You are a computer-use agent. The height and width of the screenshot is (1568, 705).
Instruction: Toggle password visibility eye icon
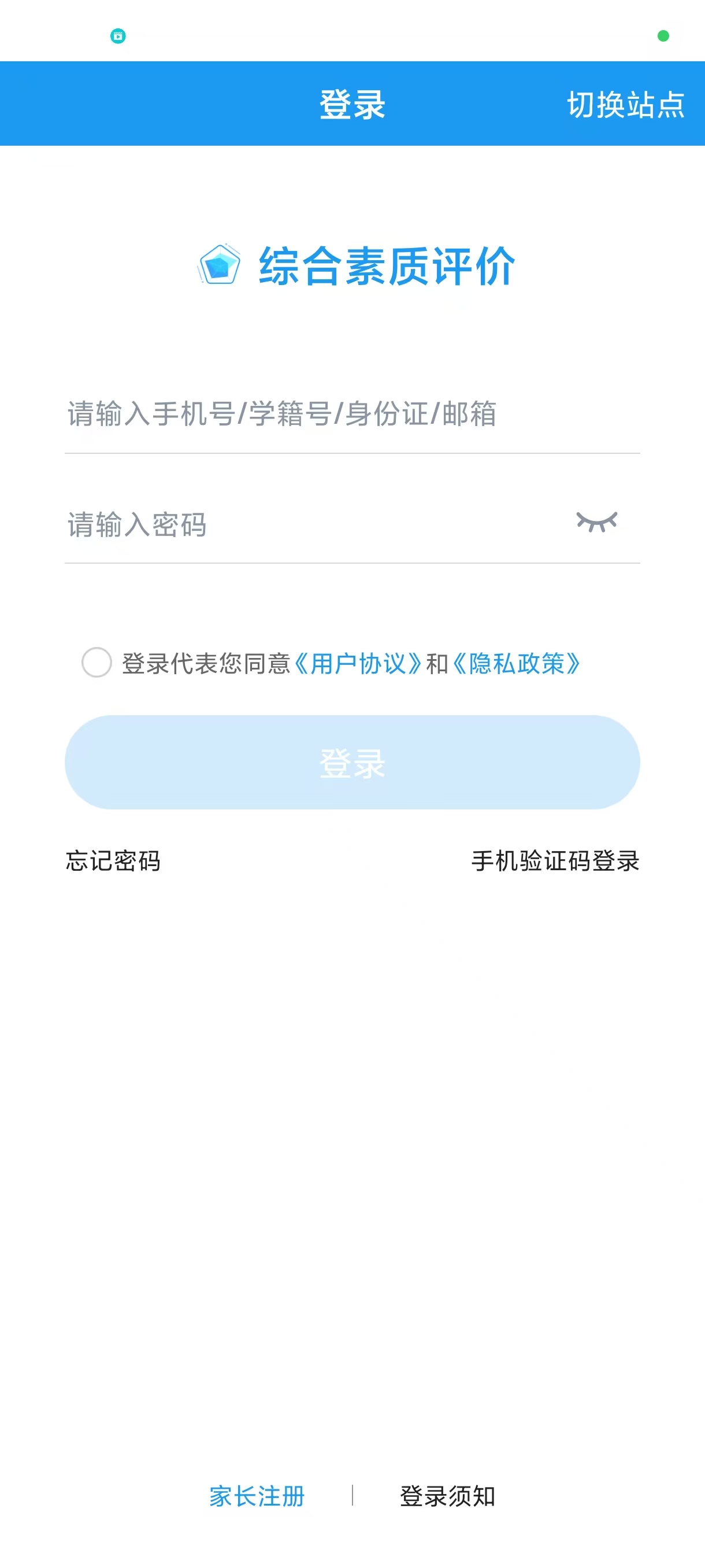pyautogui.click(x=596, y=522)
